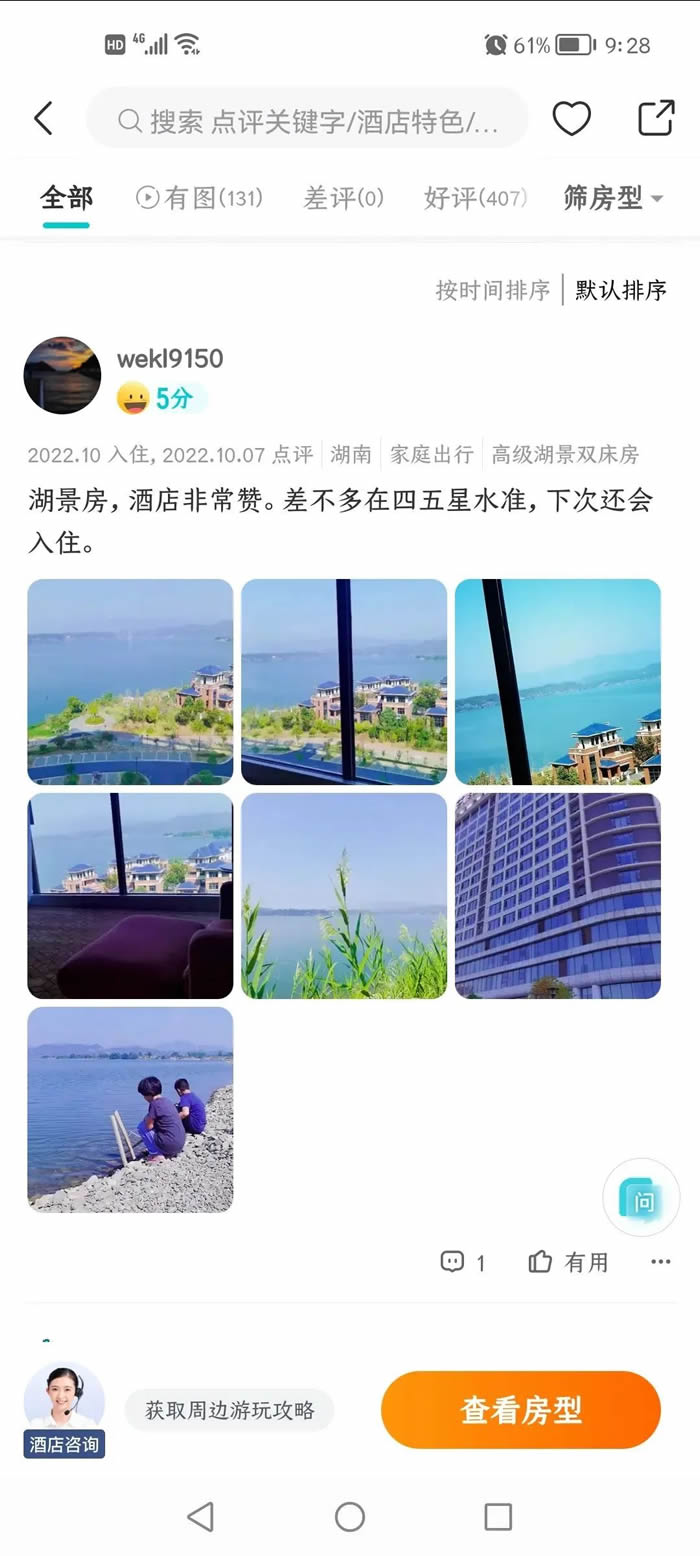Open comments on wekl9150's review
Viewport: 700px width, 1556px height.
point(463,1262)
